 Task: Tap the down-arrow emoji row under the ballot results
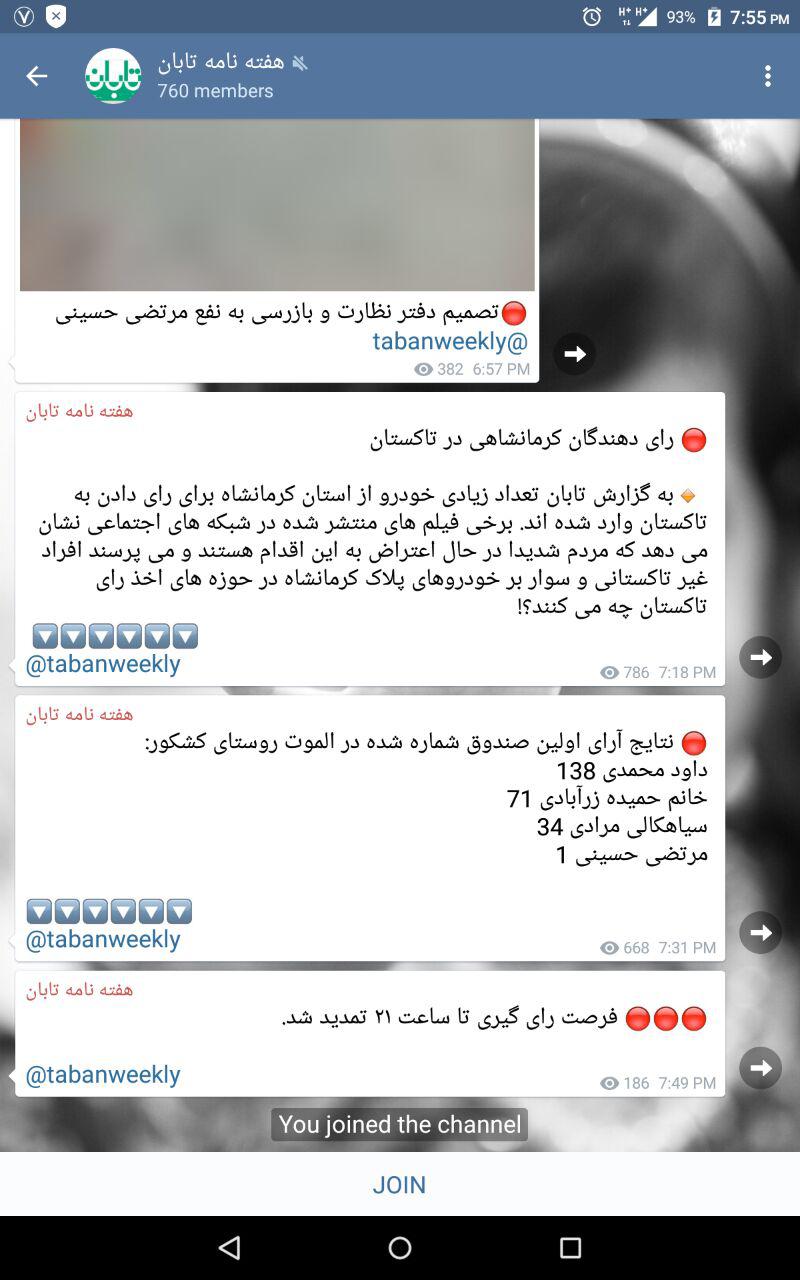click(x=110, y=910)
